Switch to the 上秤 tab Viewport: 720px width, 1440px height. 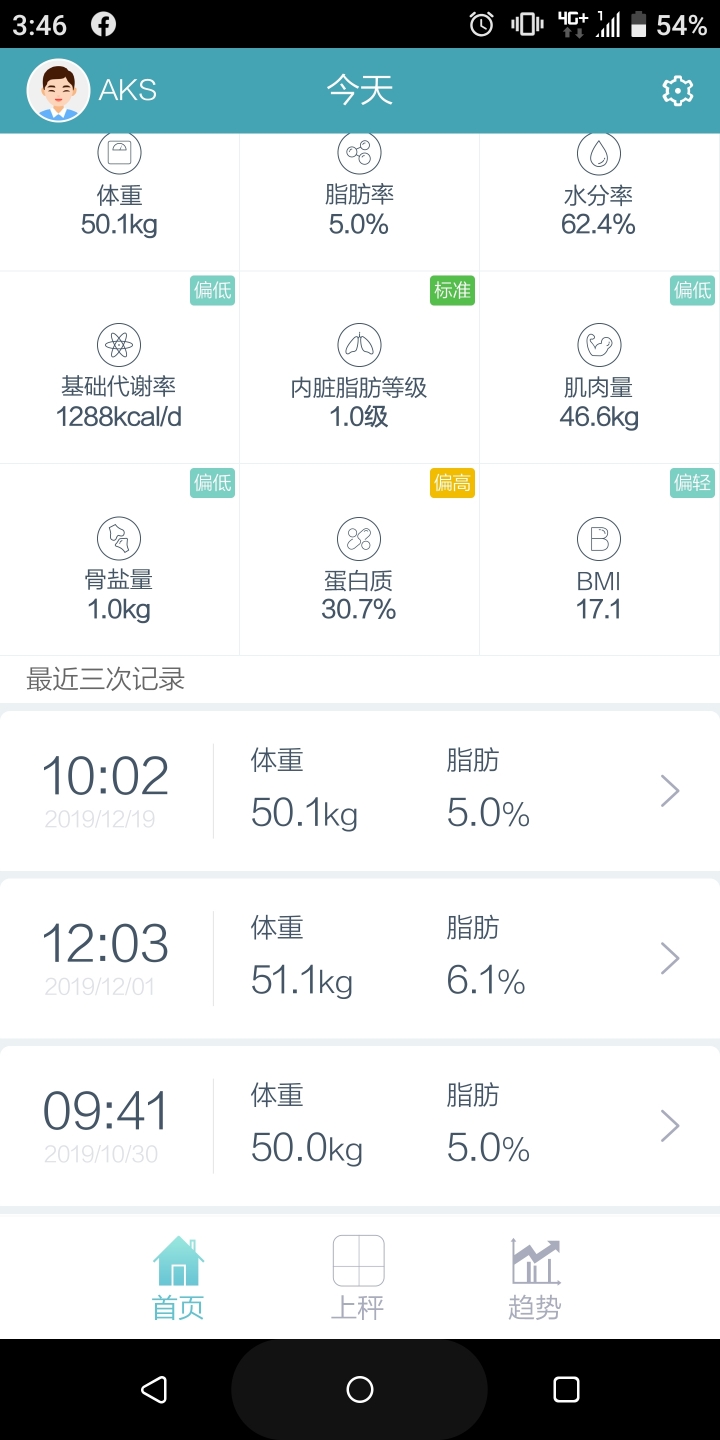pyautogui.click(x=358, y=1278)
